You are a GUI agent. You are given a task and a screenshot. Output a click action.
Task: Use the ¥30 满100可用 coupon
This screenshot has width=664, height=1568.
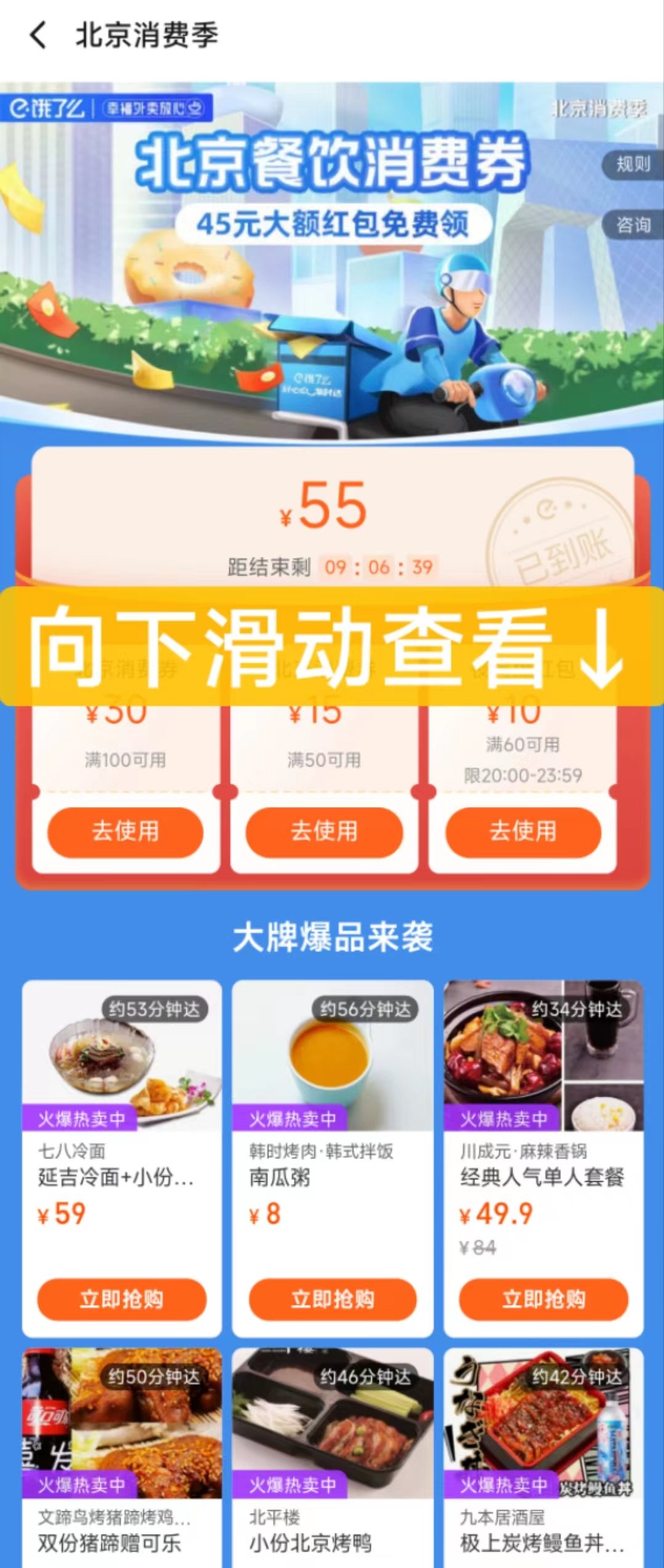(x=125, y=831)
